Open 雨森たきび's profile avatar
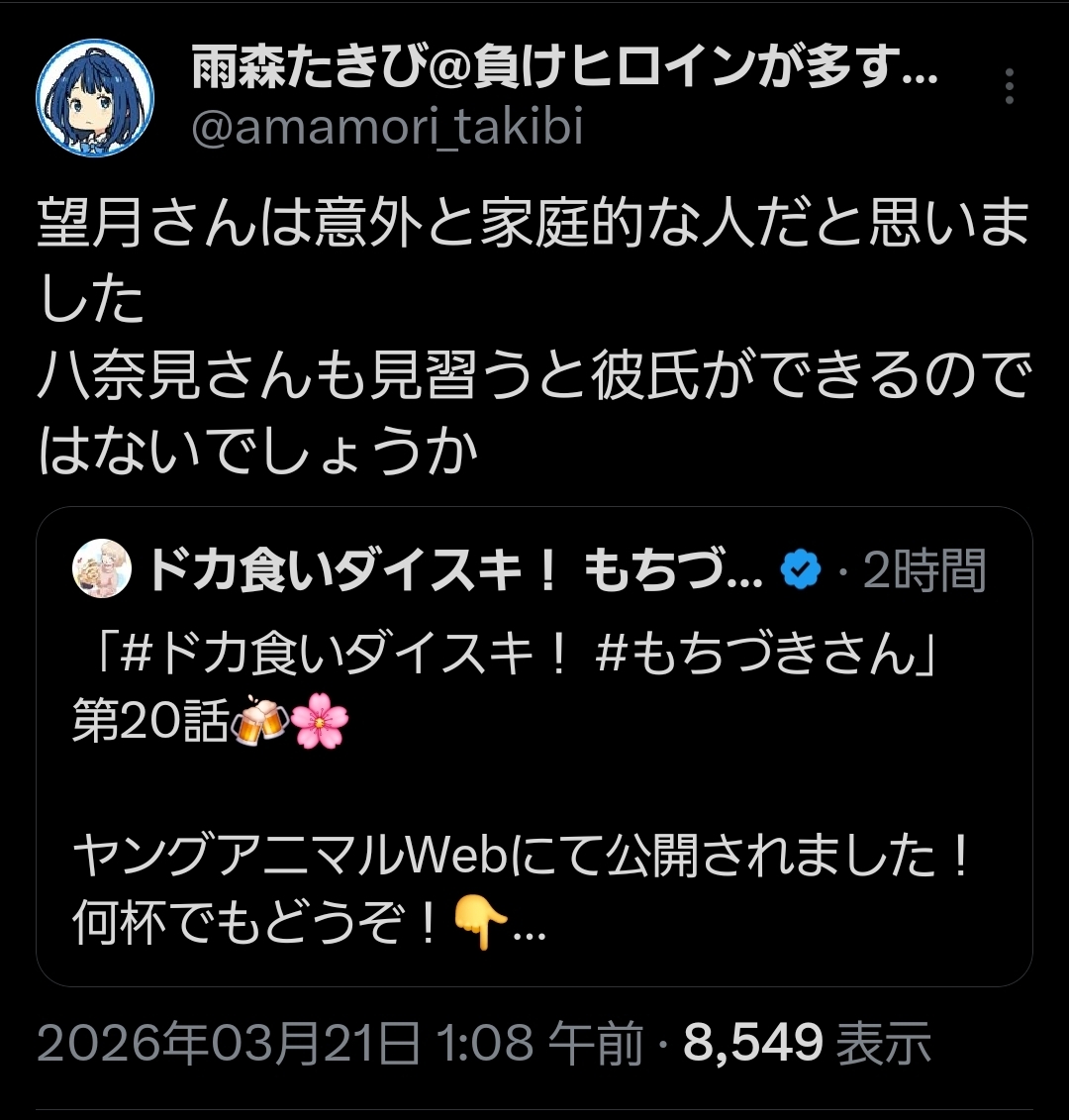Image resolution: width=1069 pixels, height=1120 pixels. pos(95,99)
